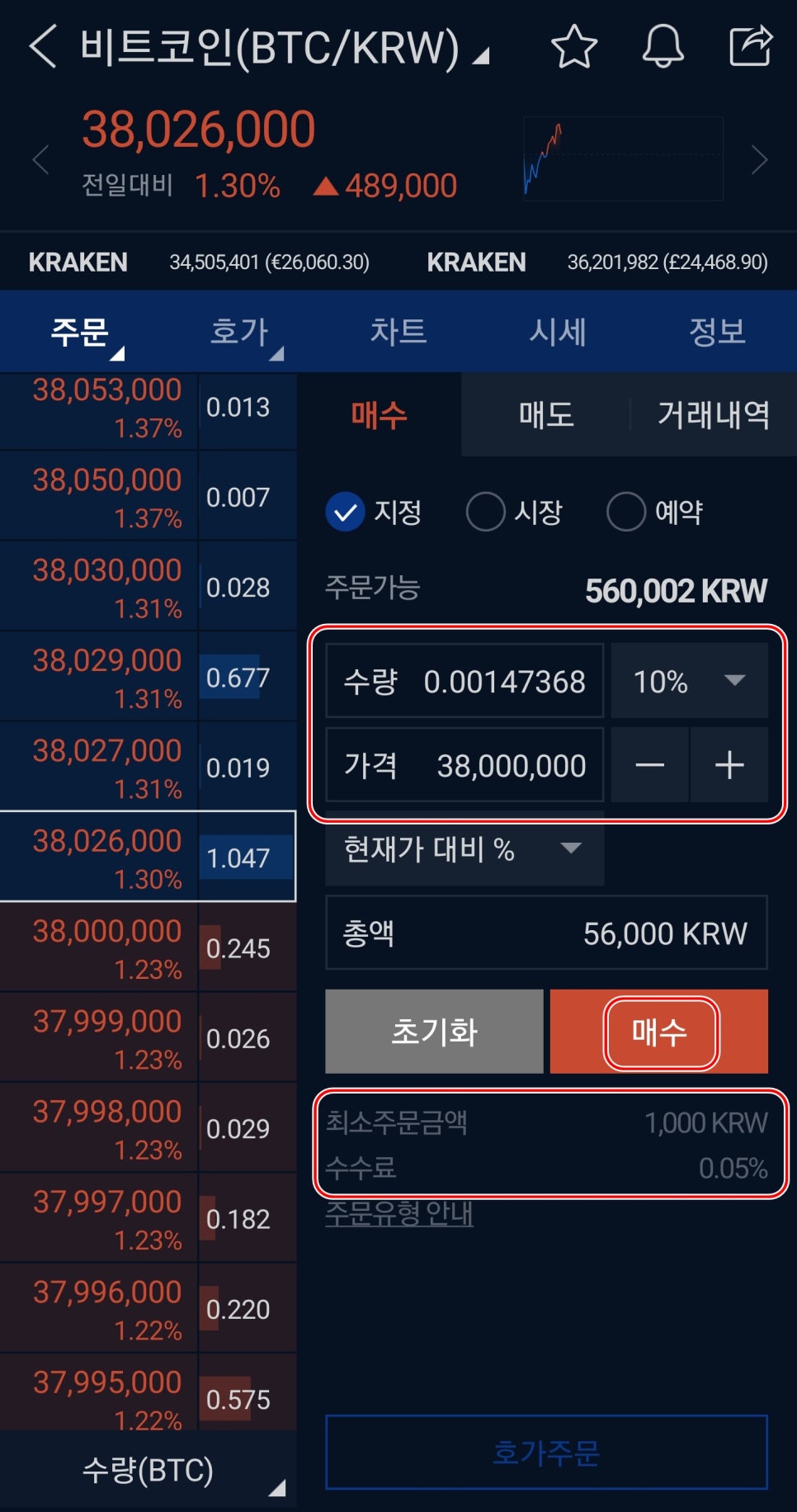
Task: Open the 차트 tab
Action: click(398, 332)
